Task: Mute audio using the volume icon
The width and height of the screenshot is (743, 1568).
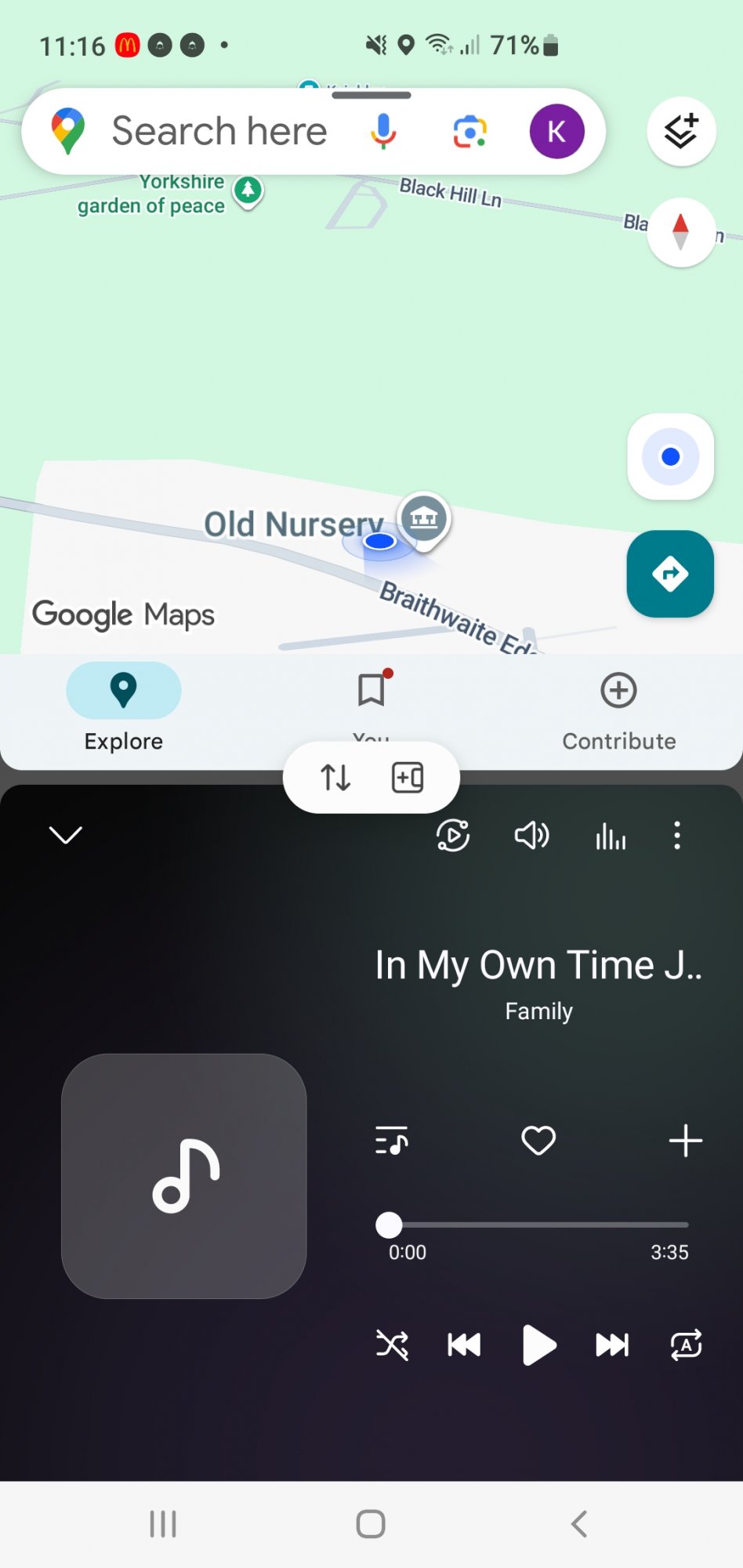Action: coord(531,836)
